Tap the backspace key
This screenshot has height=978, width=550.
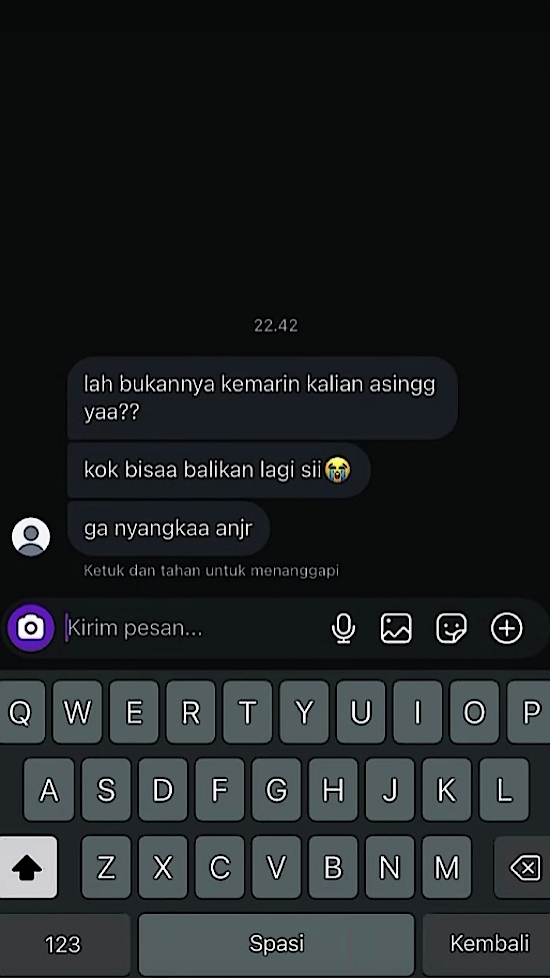(523, 867)
